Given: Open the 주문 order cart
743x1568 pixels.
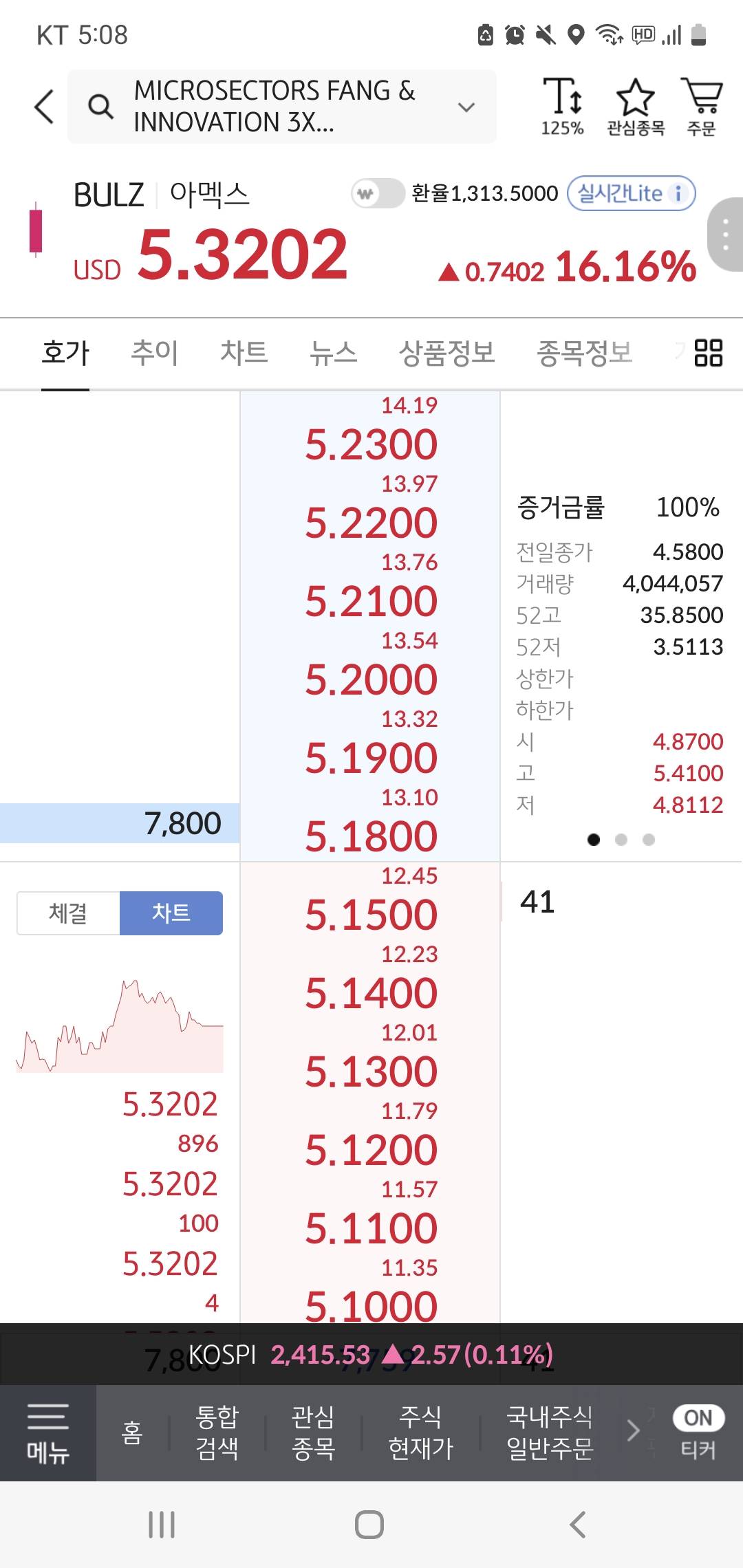Looking at the screenshot, I should [x=701, y=107].
